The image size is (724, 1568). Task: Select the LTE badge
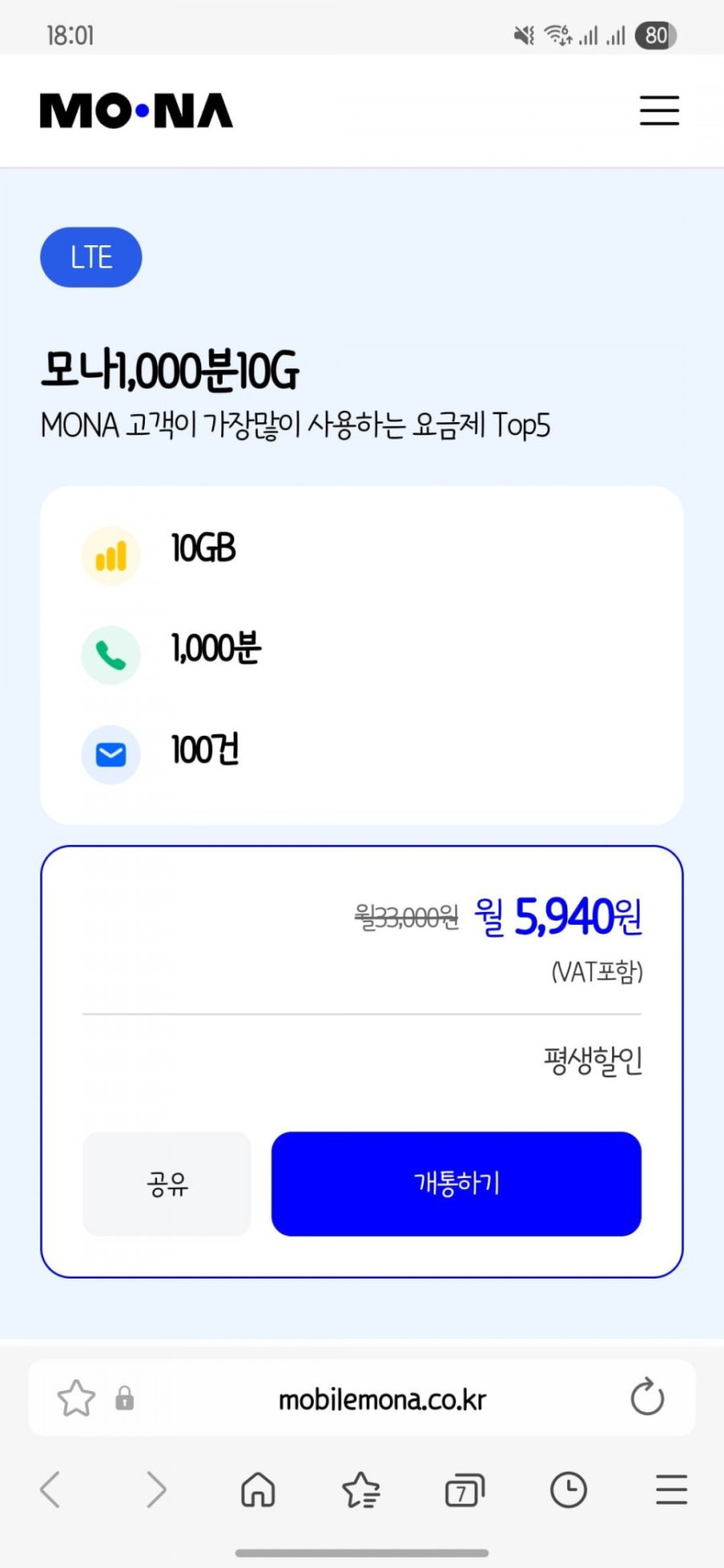[x=90, y=257]
